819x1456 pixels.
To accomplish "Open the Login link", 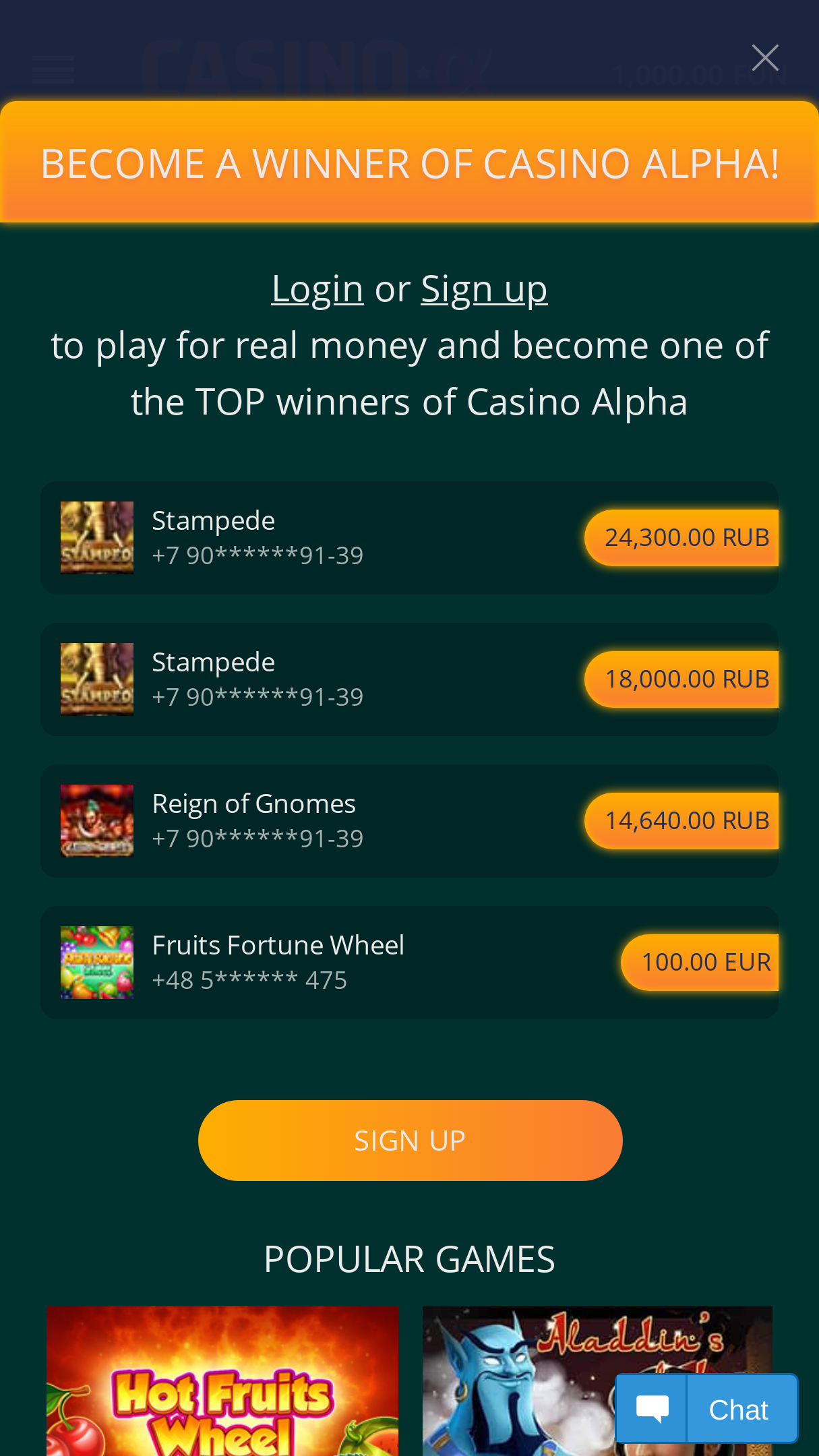I will tap(317, 289).
